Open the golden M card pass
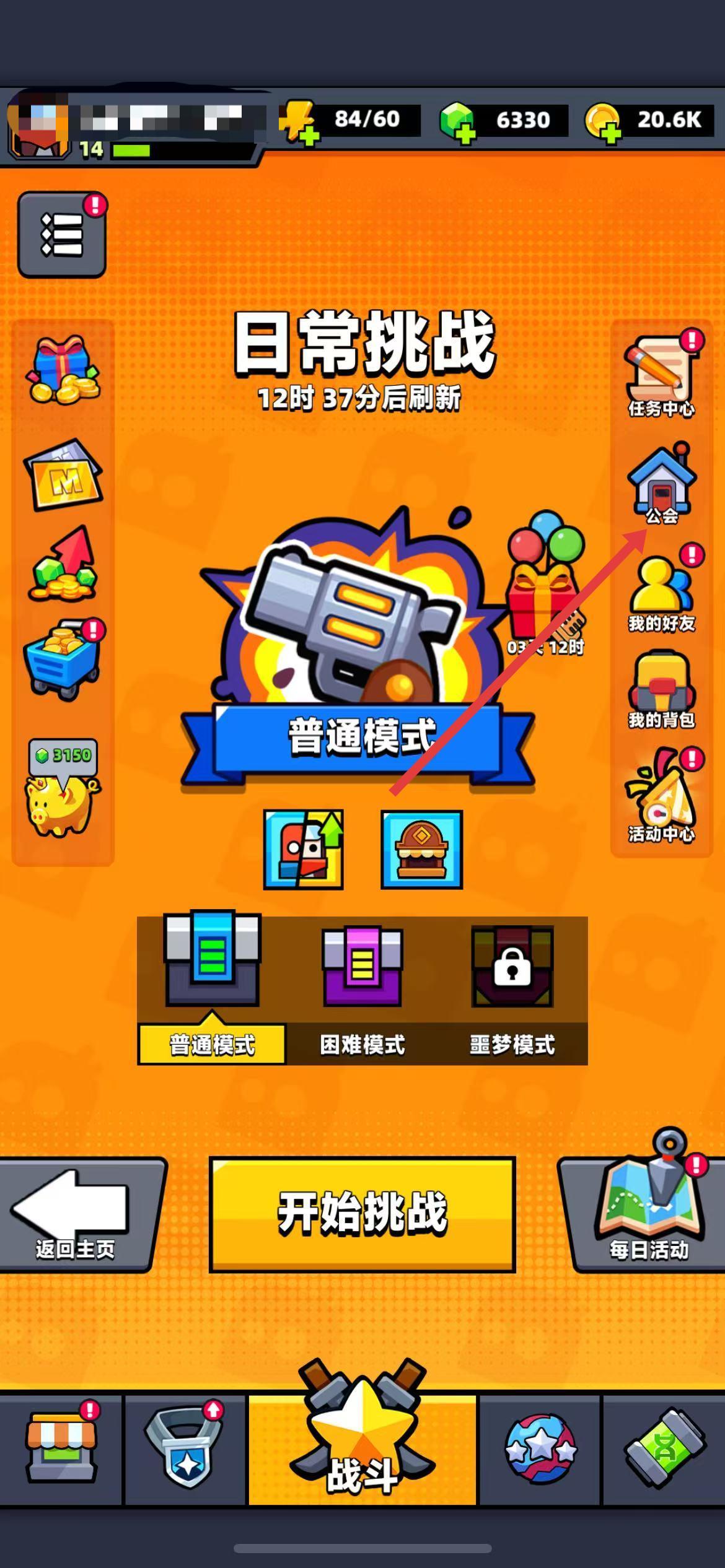Screen dimensions: 725x1568 click(x=63, y=476)
